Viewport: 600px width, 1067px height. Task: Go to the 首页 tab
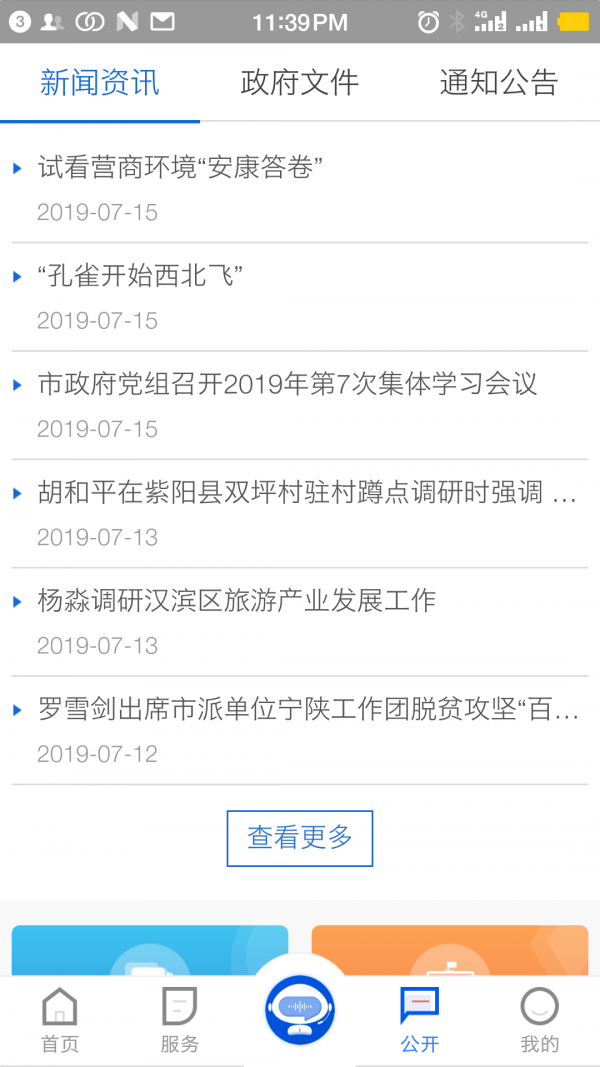[x=59, y=1020]
